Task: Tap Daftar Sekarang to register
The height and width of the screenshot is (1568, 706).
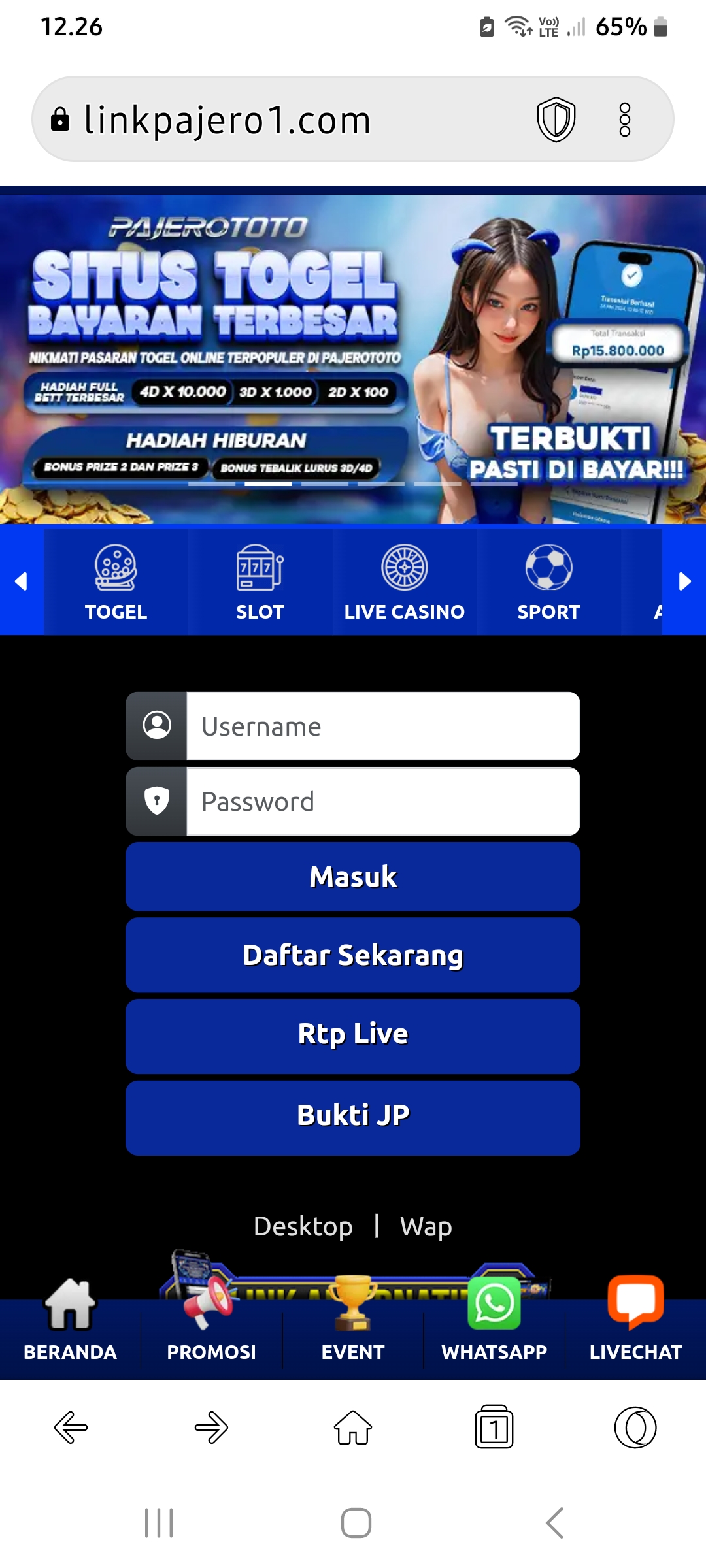Action: coord(353,955)
